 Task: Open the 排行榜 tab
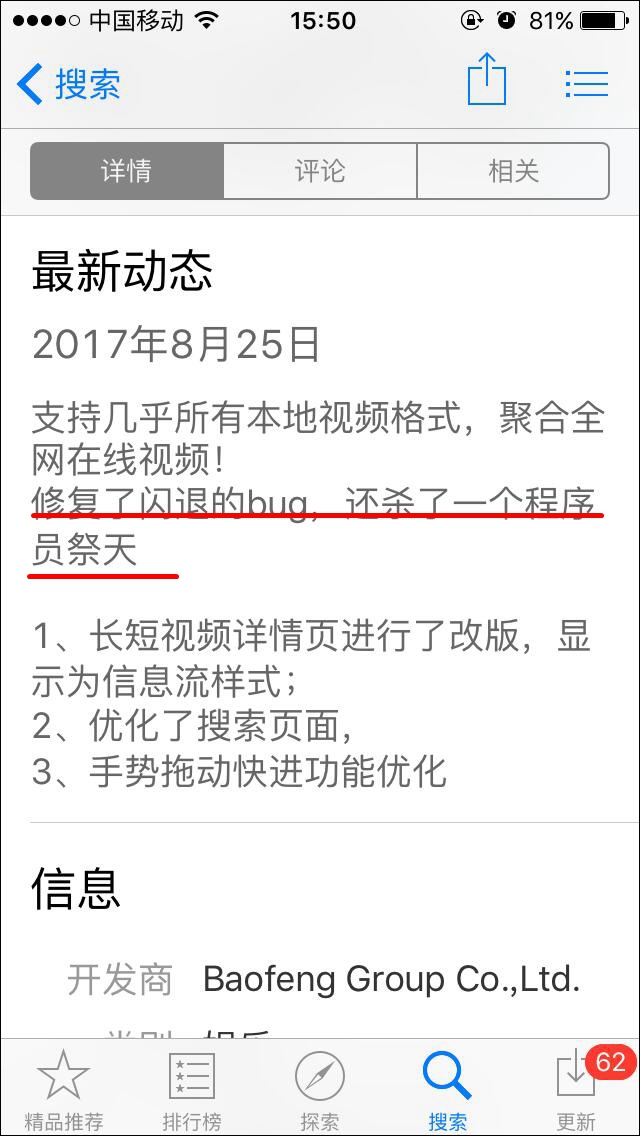coord(192,1090)
